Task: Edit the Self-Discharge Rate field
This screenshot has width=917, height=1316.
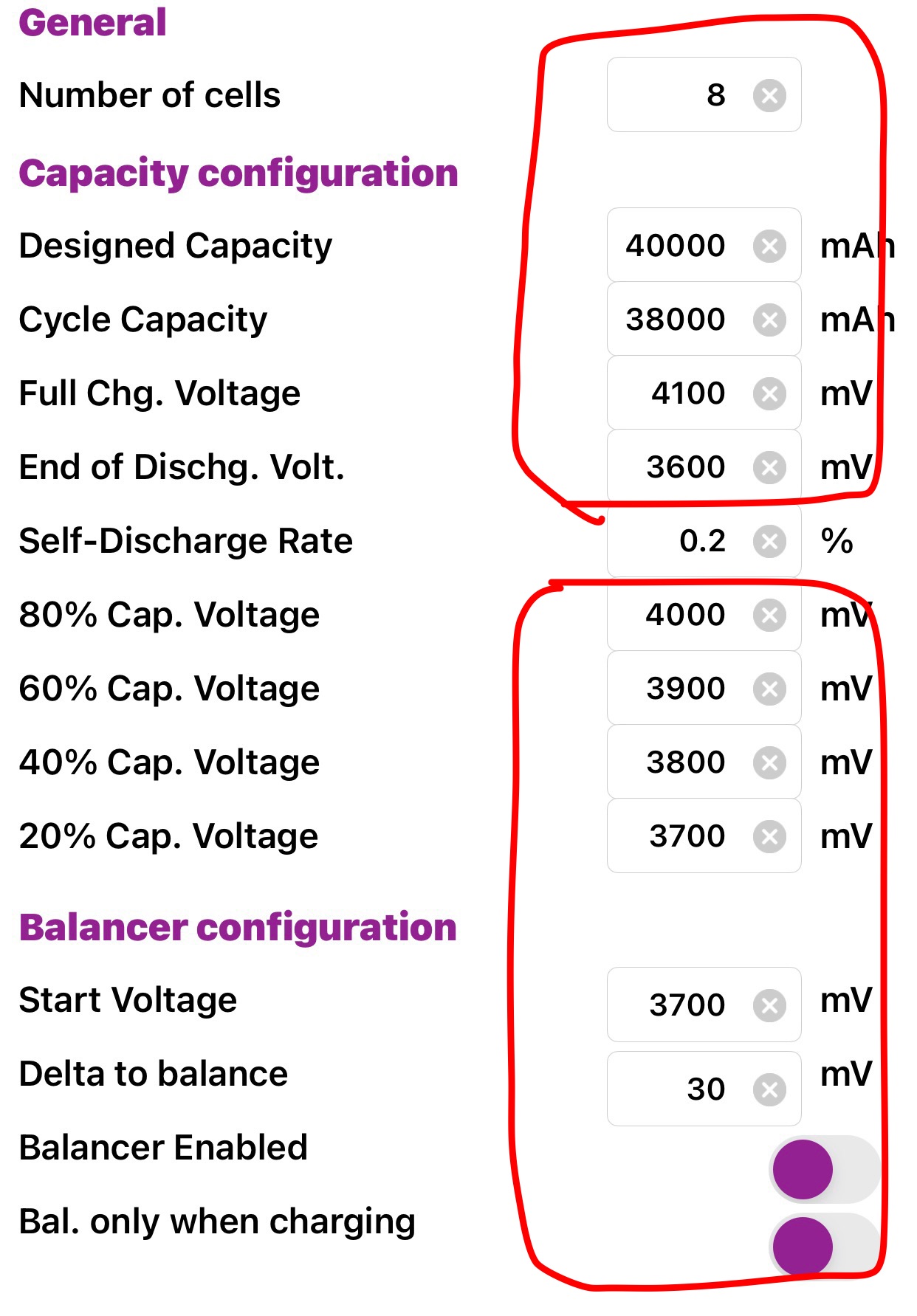Action: [704, 540]
